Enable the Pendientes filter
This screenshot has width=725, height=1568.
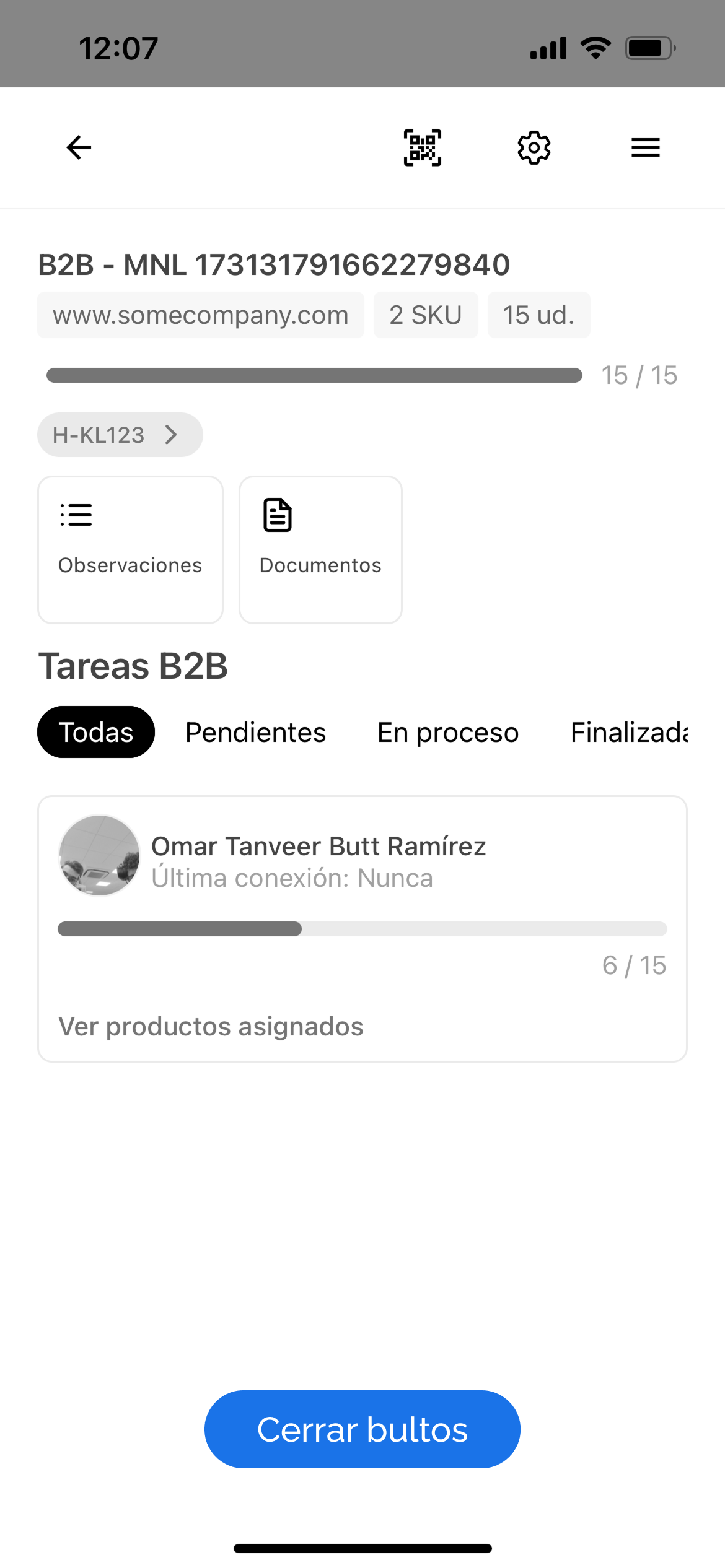[255, 731]
